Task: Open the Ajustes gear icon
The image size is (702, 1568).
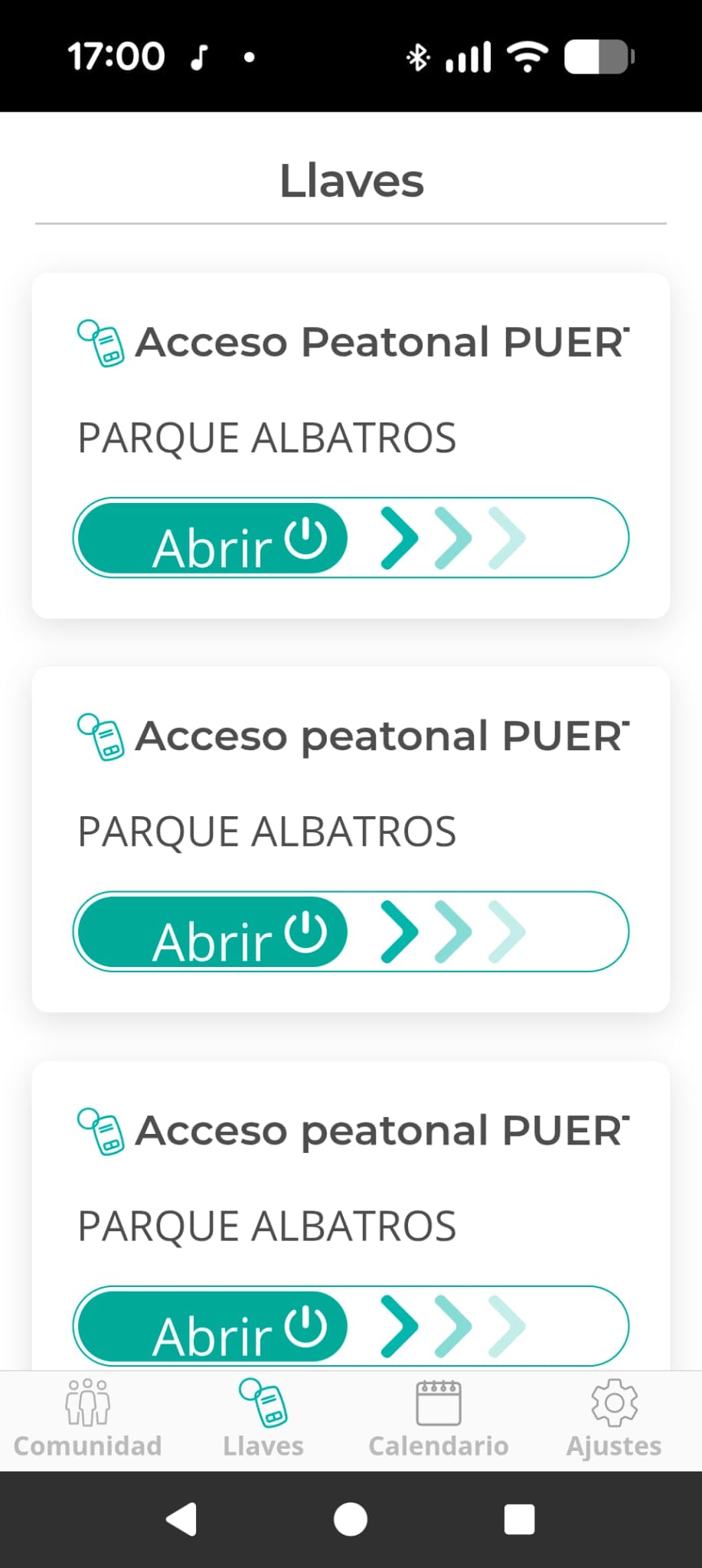Action: (x=613, y=1403)
